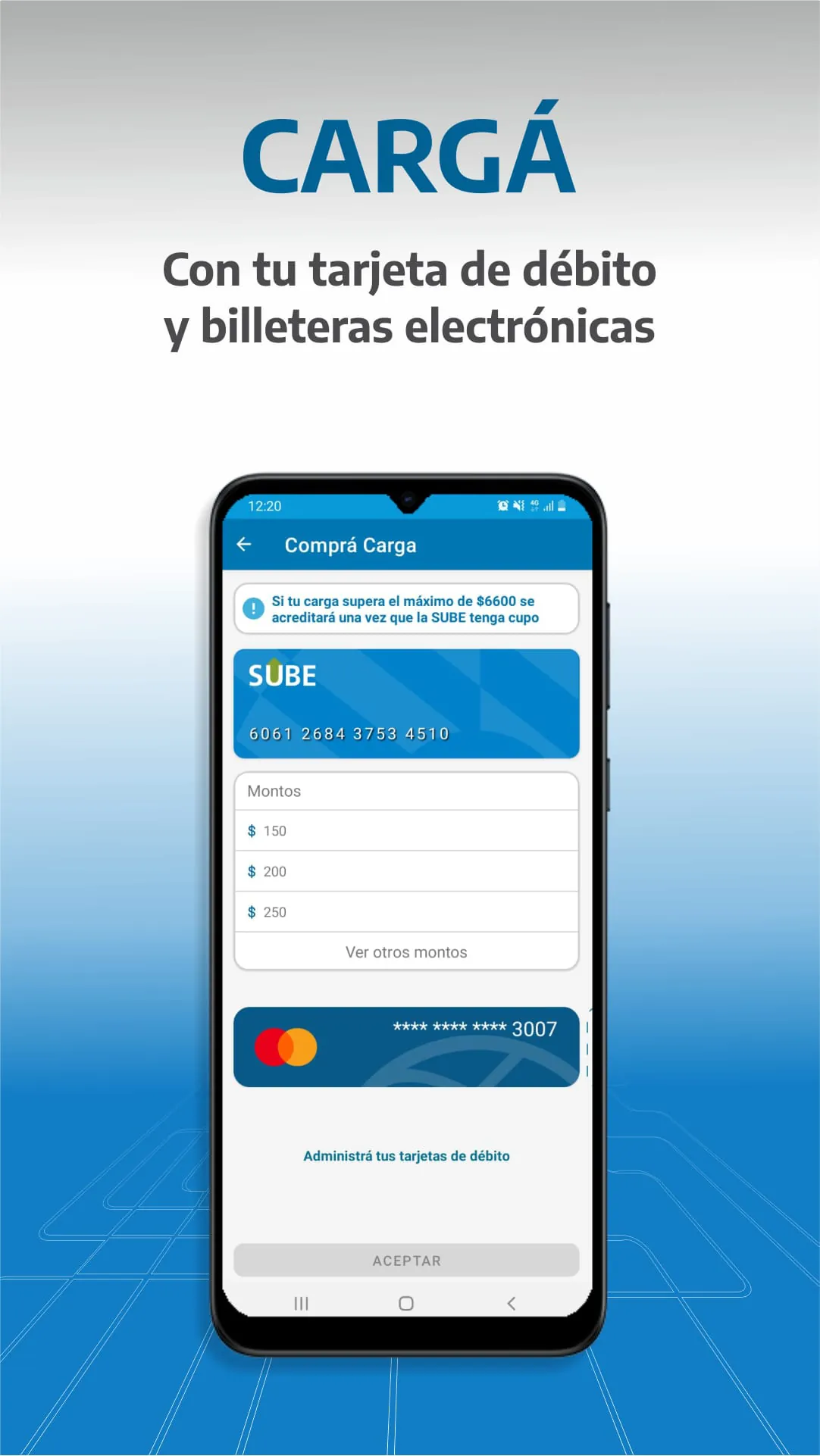820x1456 pixels.
Task: Open Administrá tus tarjetas de débito
Action: point(406,1155)
